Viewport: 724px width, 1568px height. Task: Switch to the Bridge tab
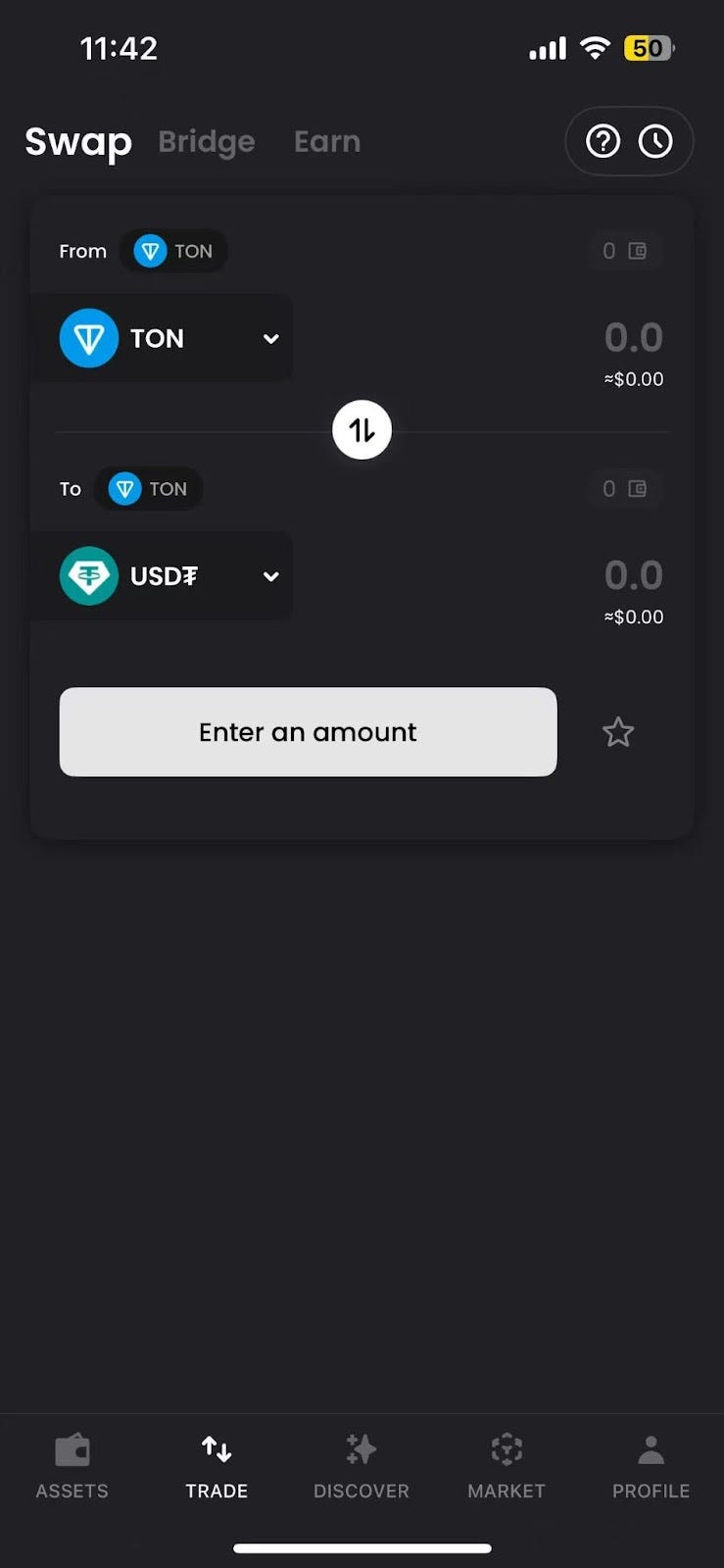tap(206, 141)
